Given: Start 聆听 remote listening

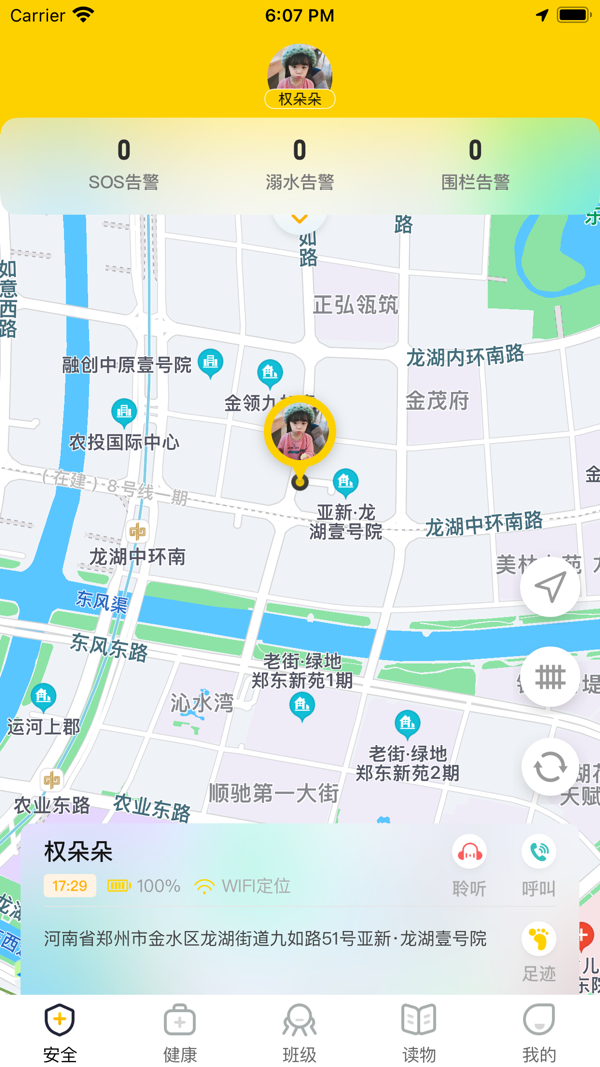Looking at the screenshot, I should [469, 864].
